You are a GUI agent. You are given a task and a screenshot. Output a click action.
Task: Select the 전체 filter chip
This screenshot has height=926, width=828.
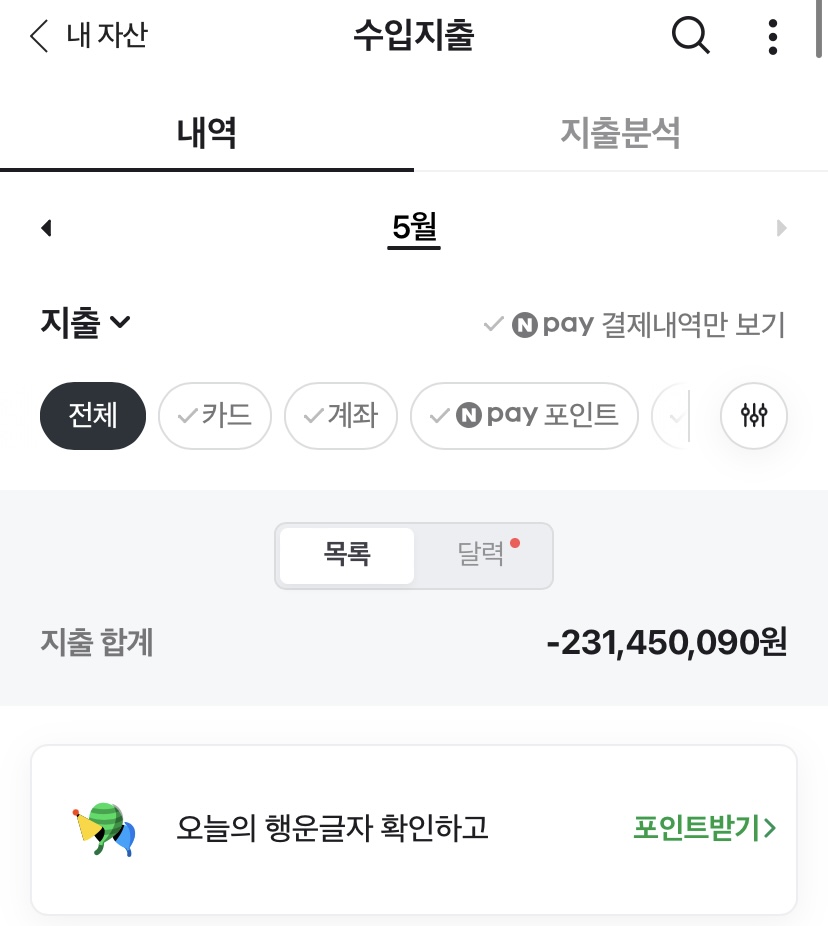tap(93, 416)
